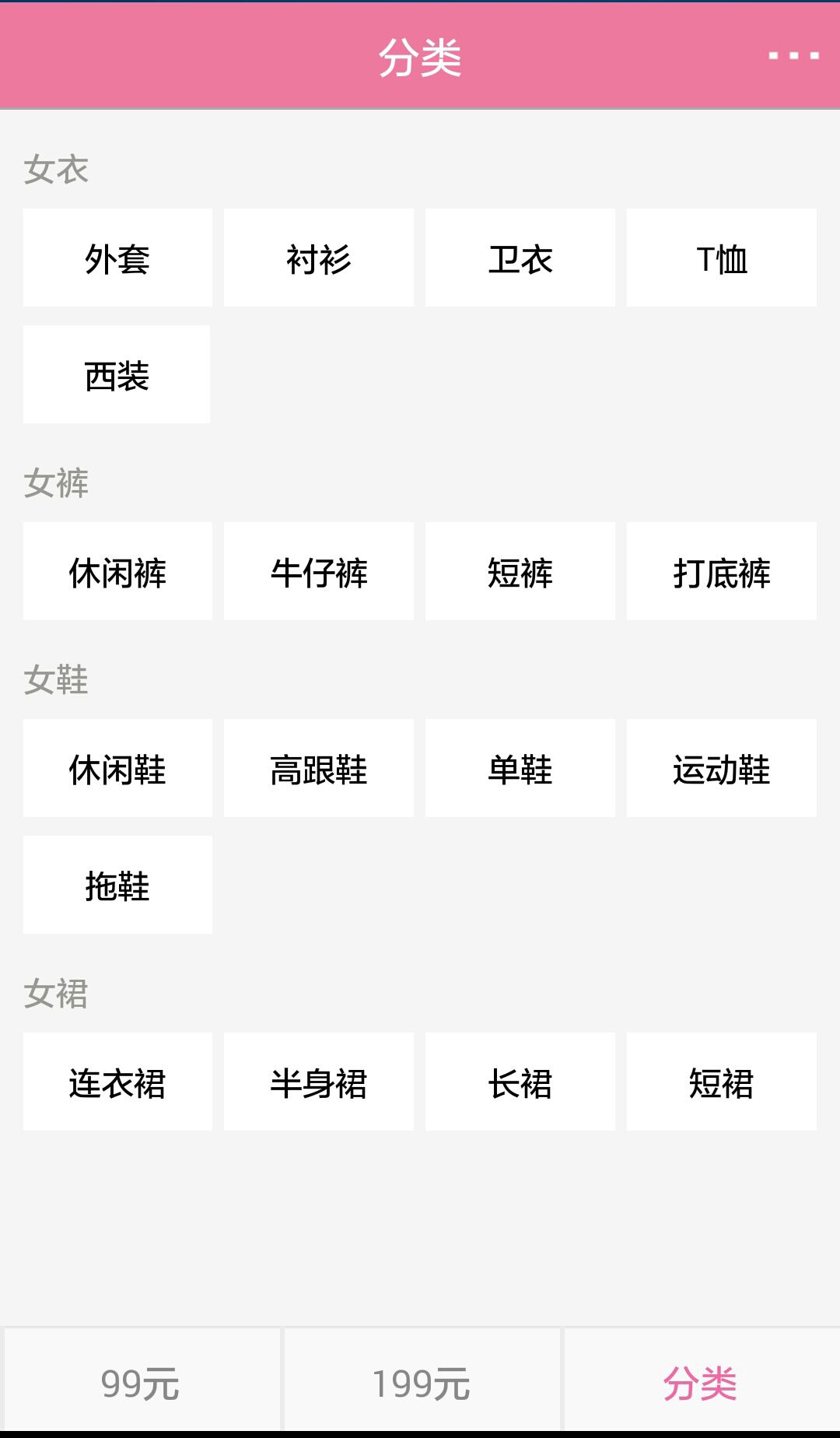Open the T恤 category
The image size is (840, 1438).
click(722, 258)
